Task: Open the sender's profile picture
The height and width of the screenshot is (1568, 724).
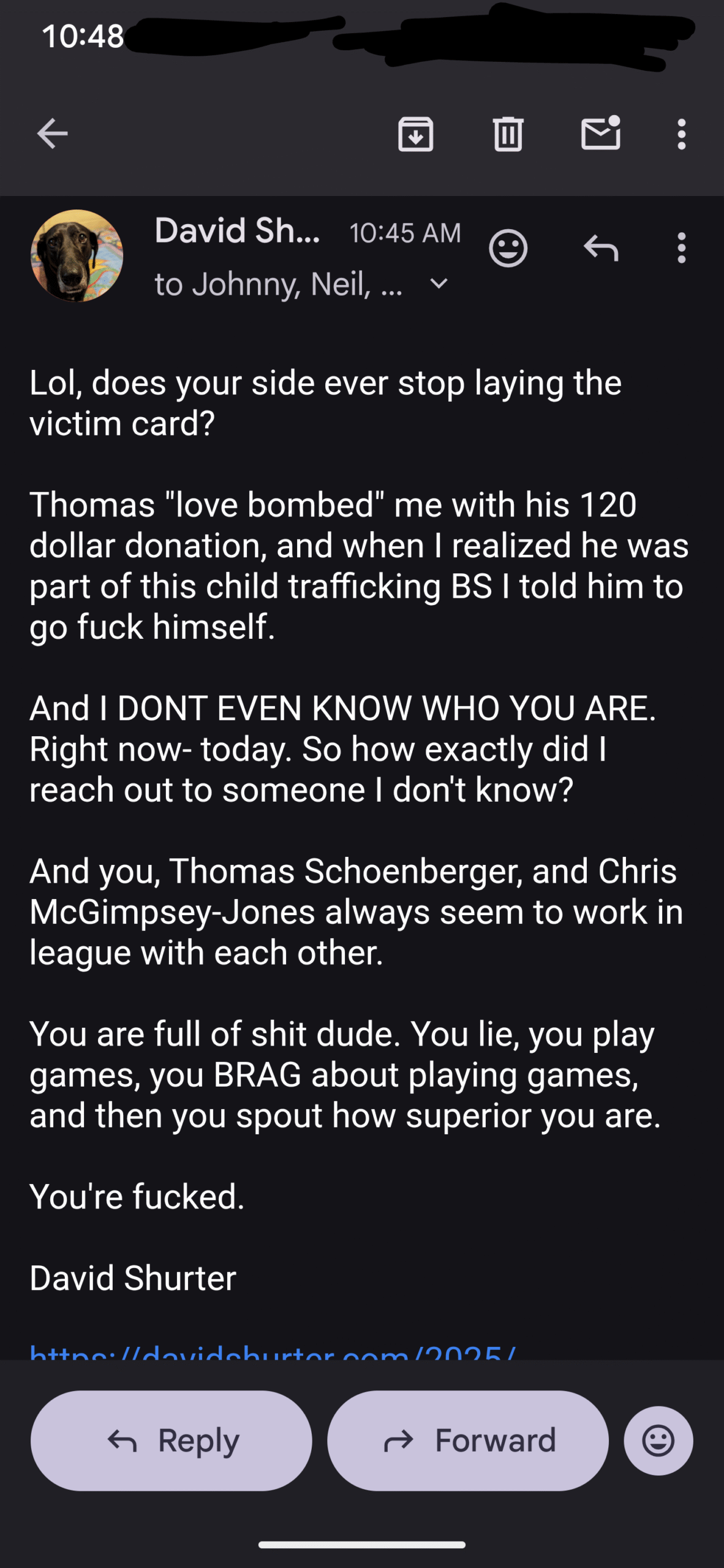Action: pyautogui.click(x=77, y=256)
